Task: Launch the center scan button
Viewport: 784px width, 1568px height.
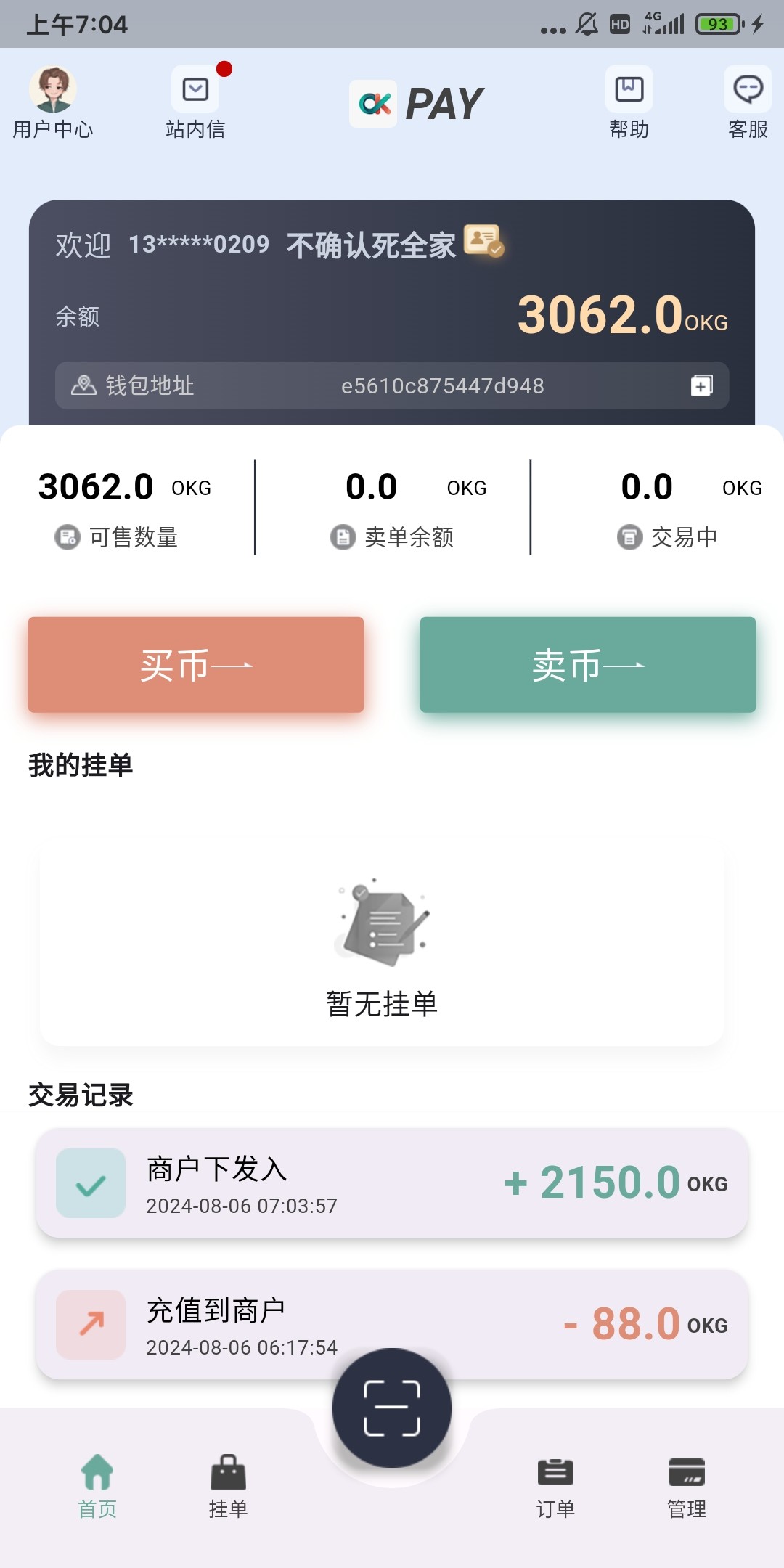Action: [x=392, y=1408]
